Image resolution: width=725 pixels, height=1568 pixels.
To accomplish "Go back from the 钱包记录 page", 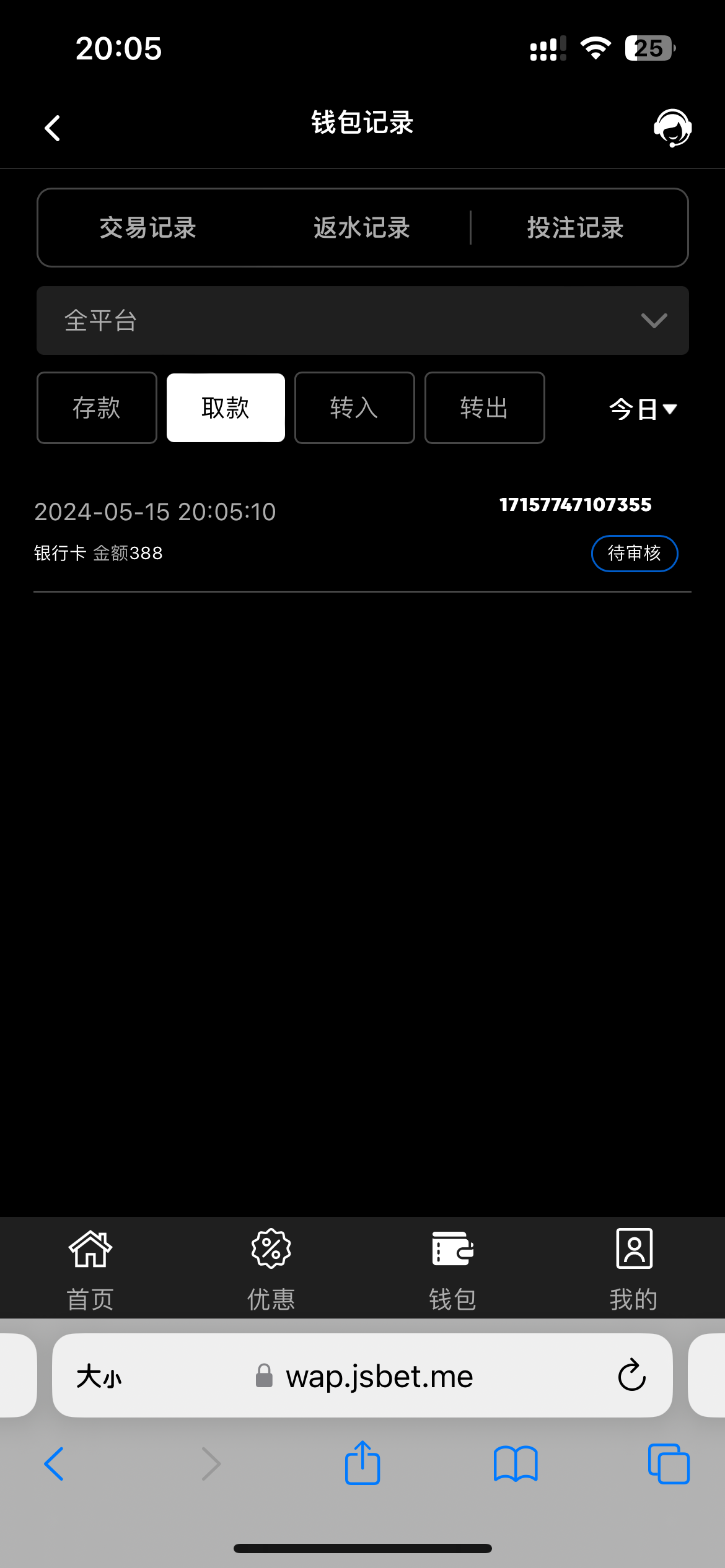I will coord(53,128).
